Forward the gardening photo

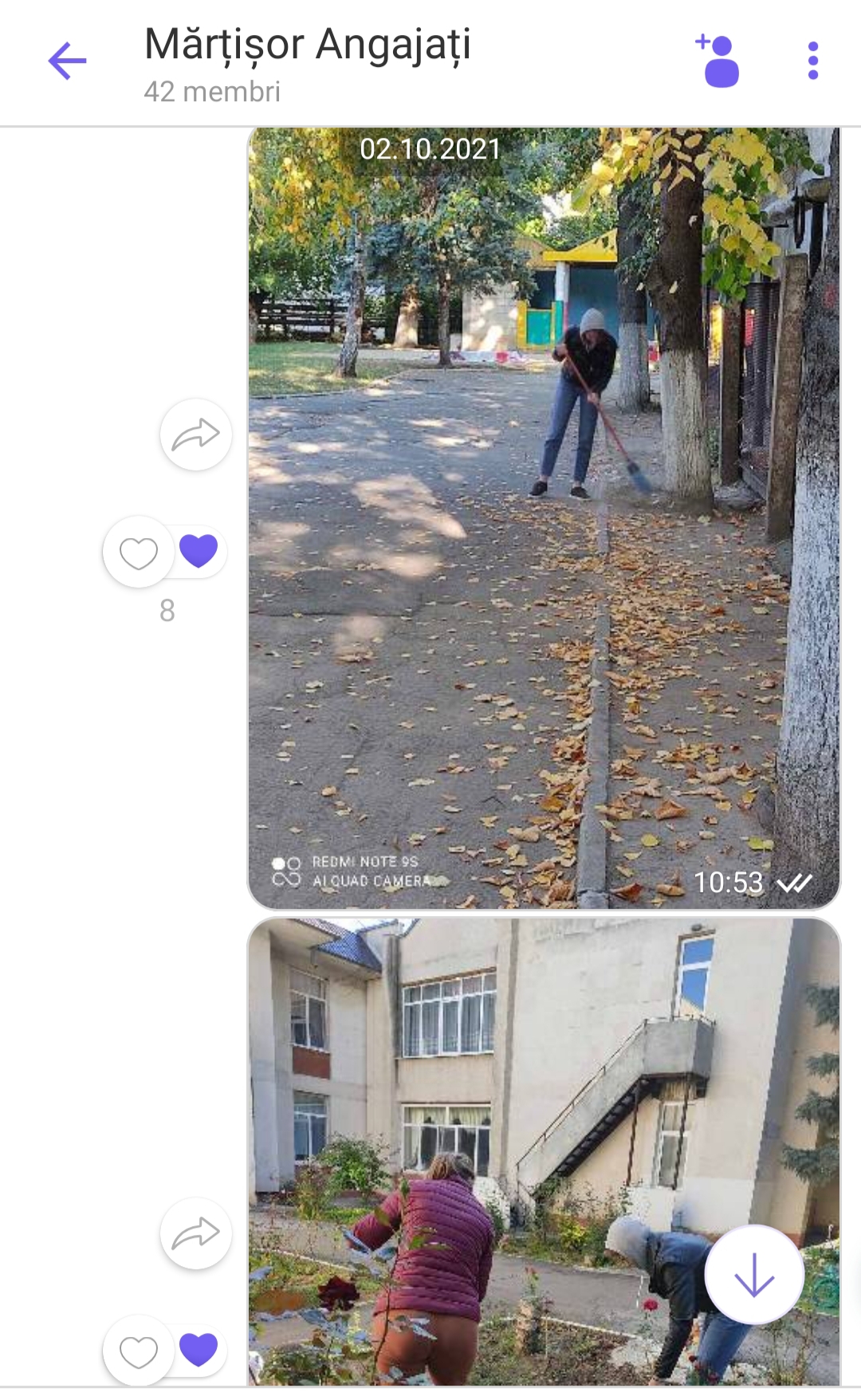pos(196,1234)
